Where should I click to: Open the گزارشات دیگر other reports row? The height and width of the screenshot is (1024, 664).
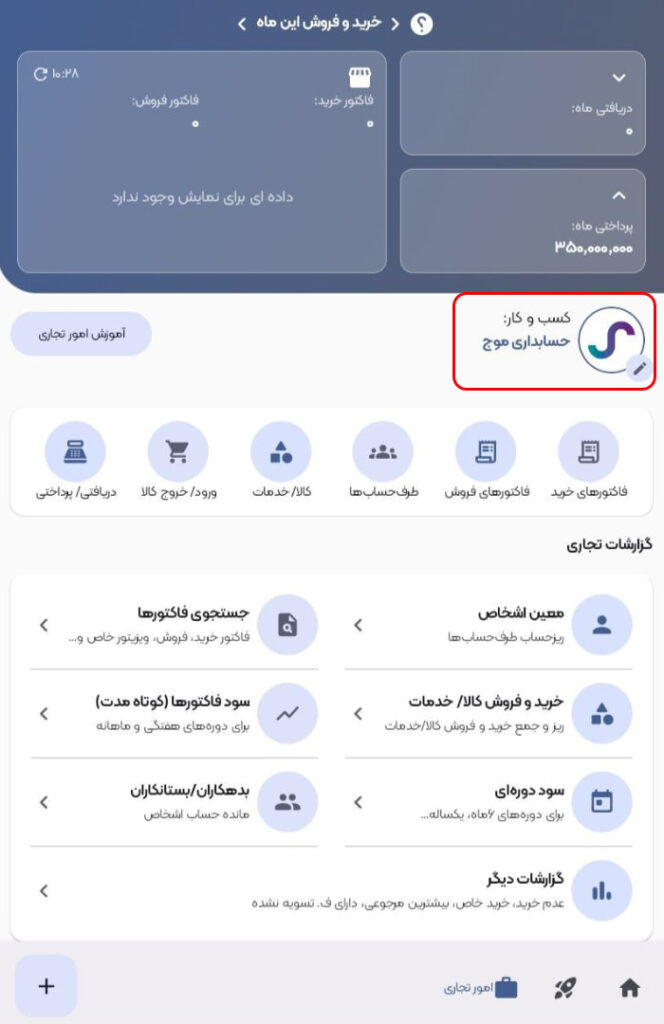pos(331,890)
